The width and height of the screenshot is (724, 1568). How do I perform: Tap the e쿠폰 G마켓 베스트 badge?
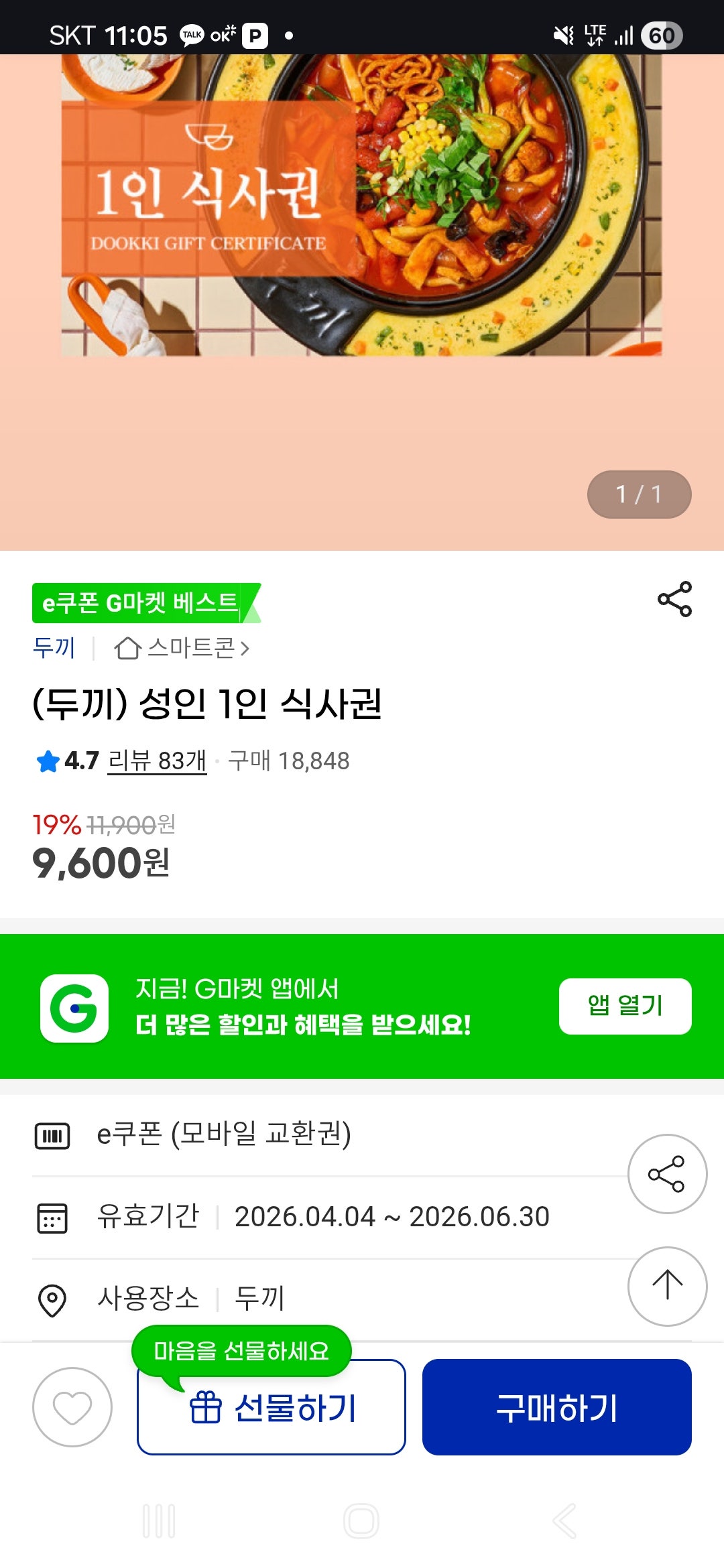142,603
